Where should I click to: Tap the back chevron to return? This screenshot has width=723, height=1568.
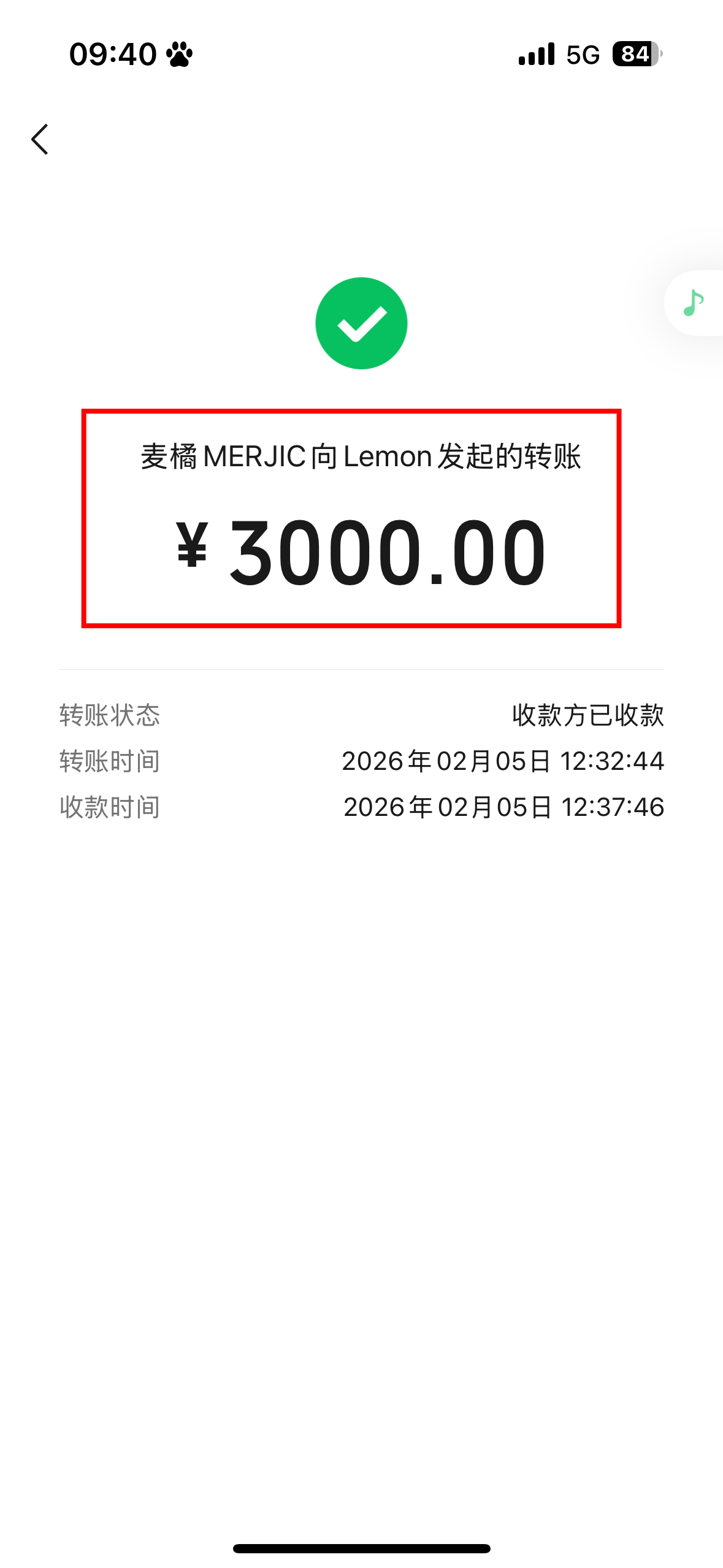tap(39, 139)
